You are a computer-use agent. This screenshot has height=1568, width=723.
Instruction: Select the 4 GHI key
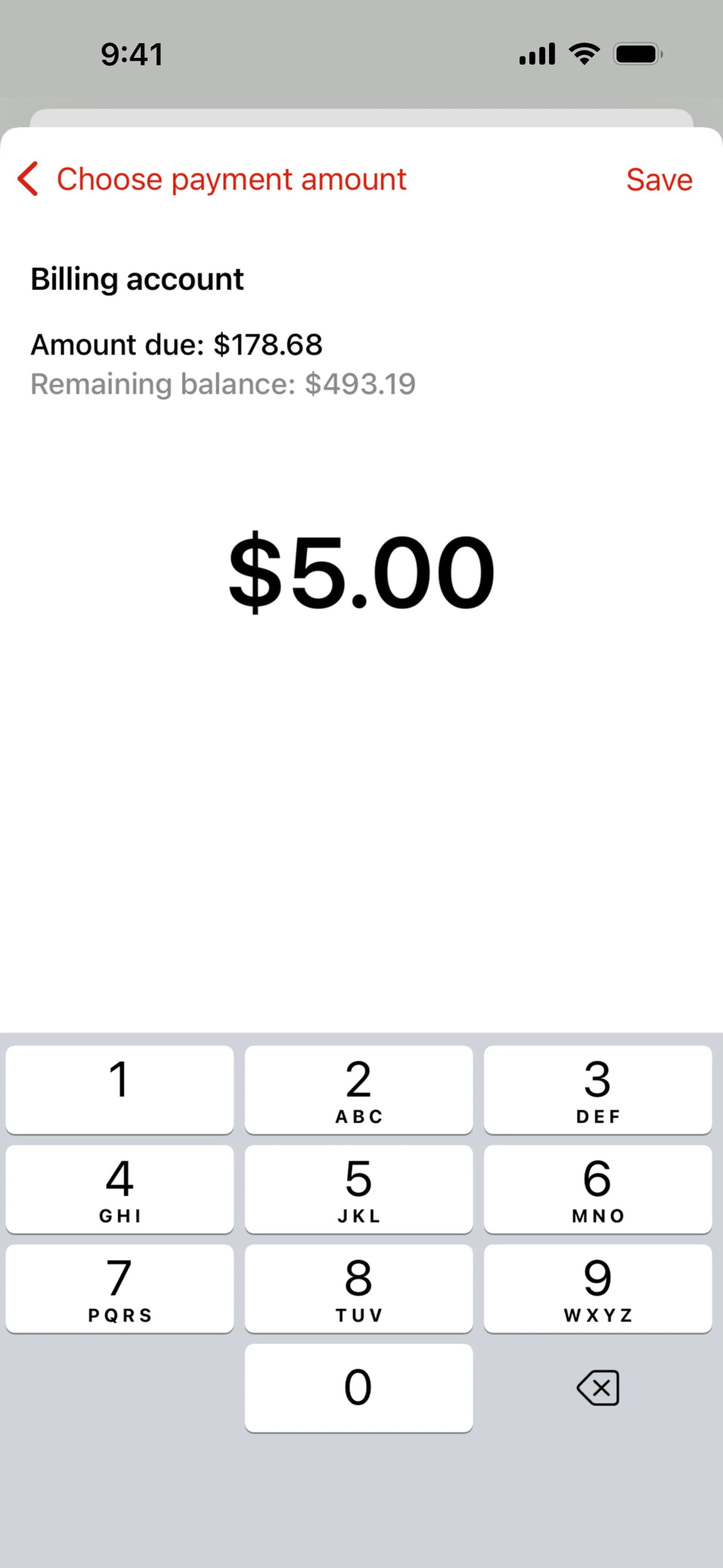tap(119, 1189)
